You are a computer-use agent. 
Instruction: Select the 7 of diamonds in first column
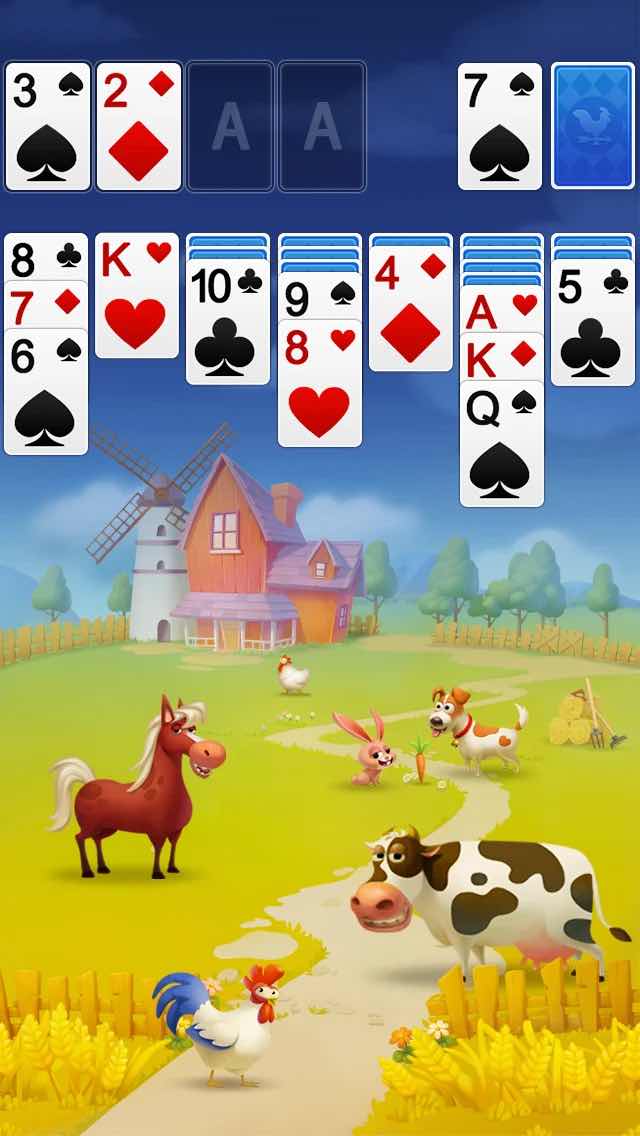[46, 305]
